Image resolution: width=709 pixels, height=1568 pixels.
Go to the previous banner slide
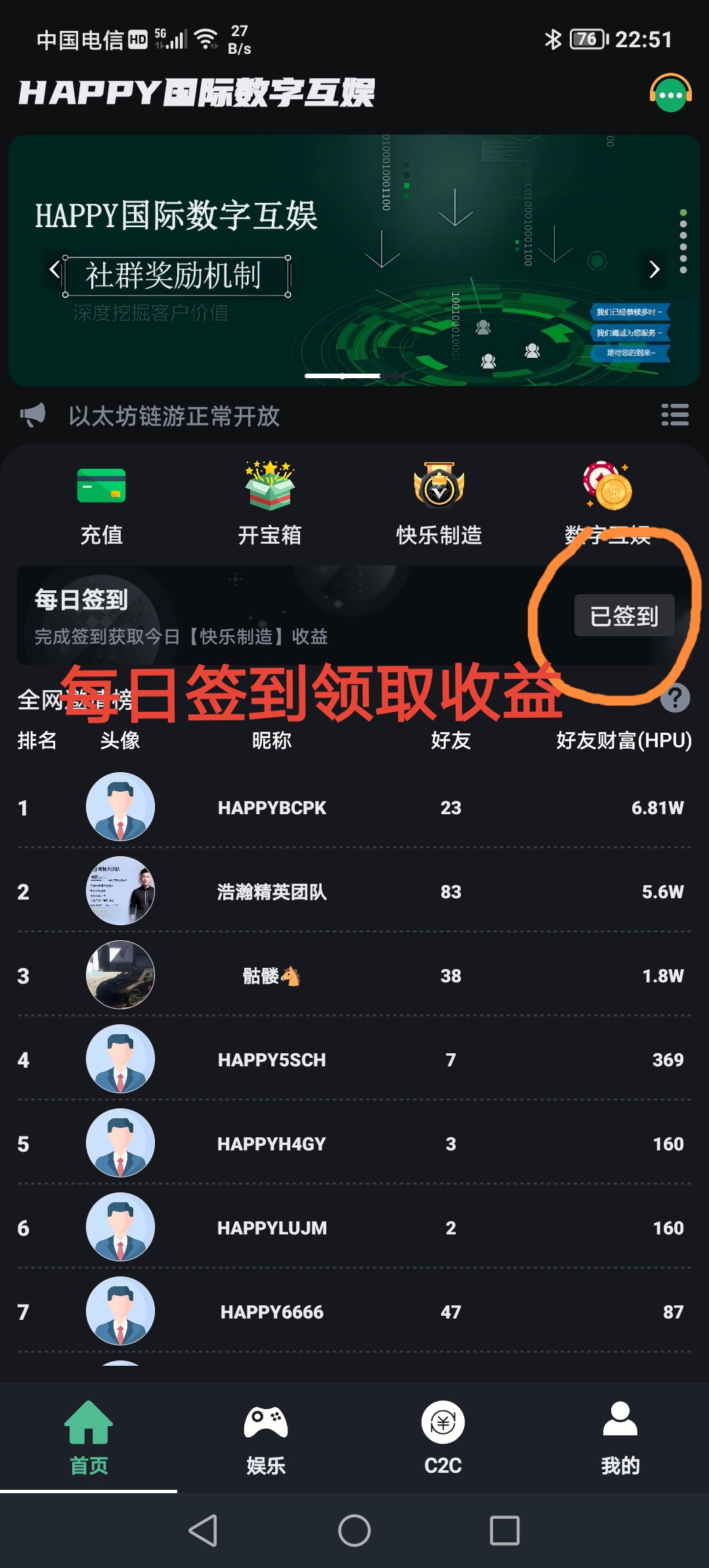[x=54, y=269]
